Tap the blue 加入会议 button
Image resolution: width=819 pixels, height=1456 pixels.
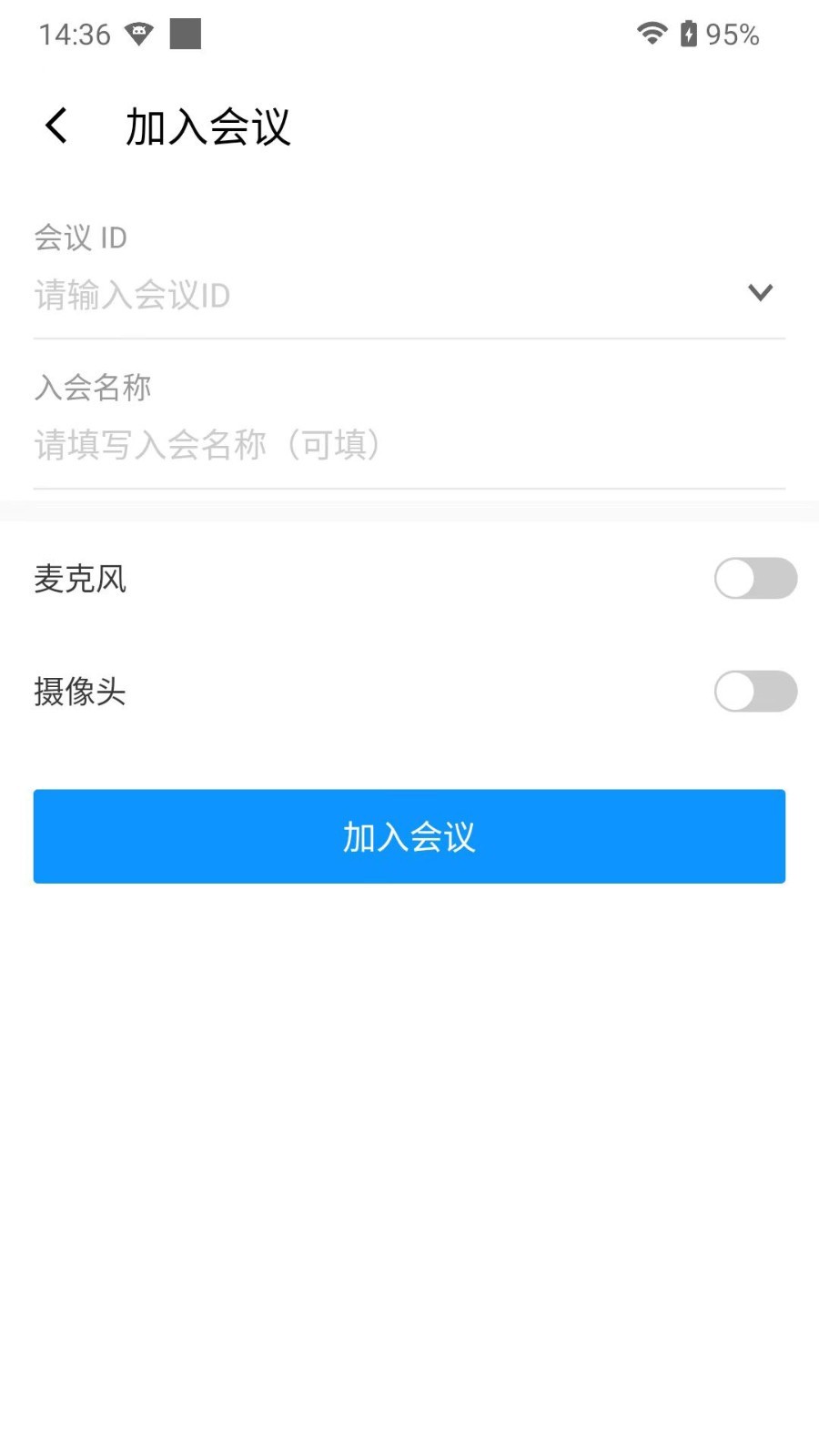409,836
